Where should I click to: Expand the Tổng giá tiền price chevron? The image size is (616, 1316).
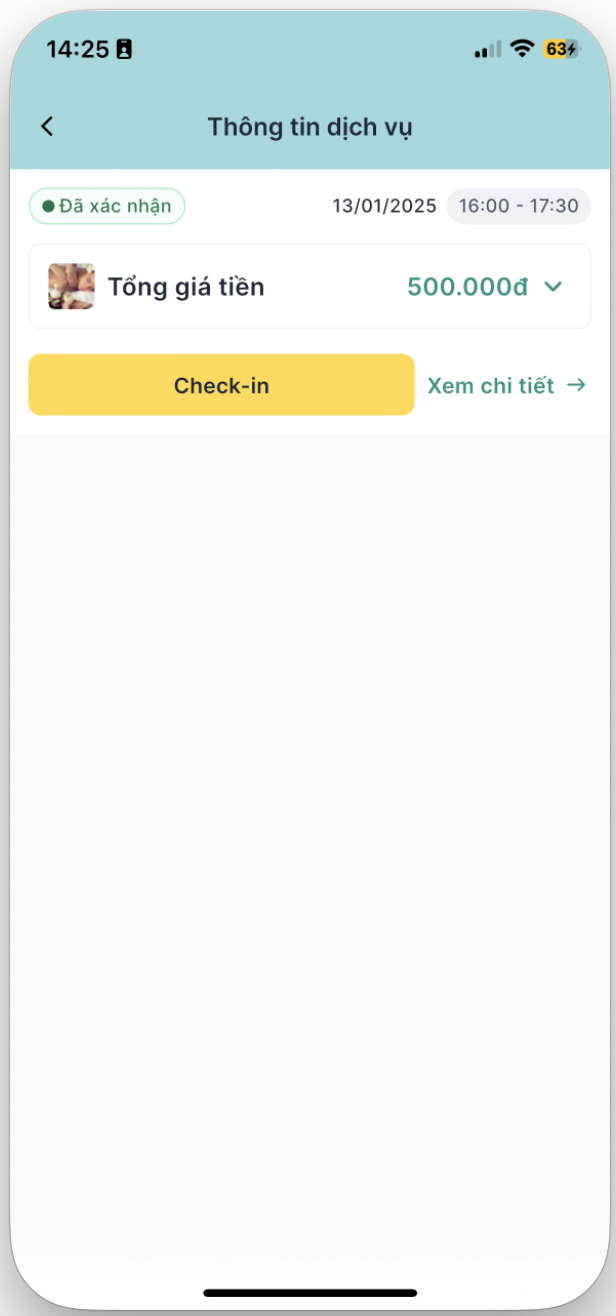click(553, 287)
